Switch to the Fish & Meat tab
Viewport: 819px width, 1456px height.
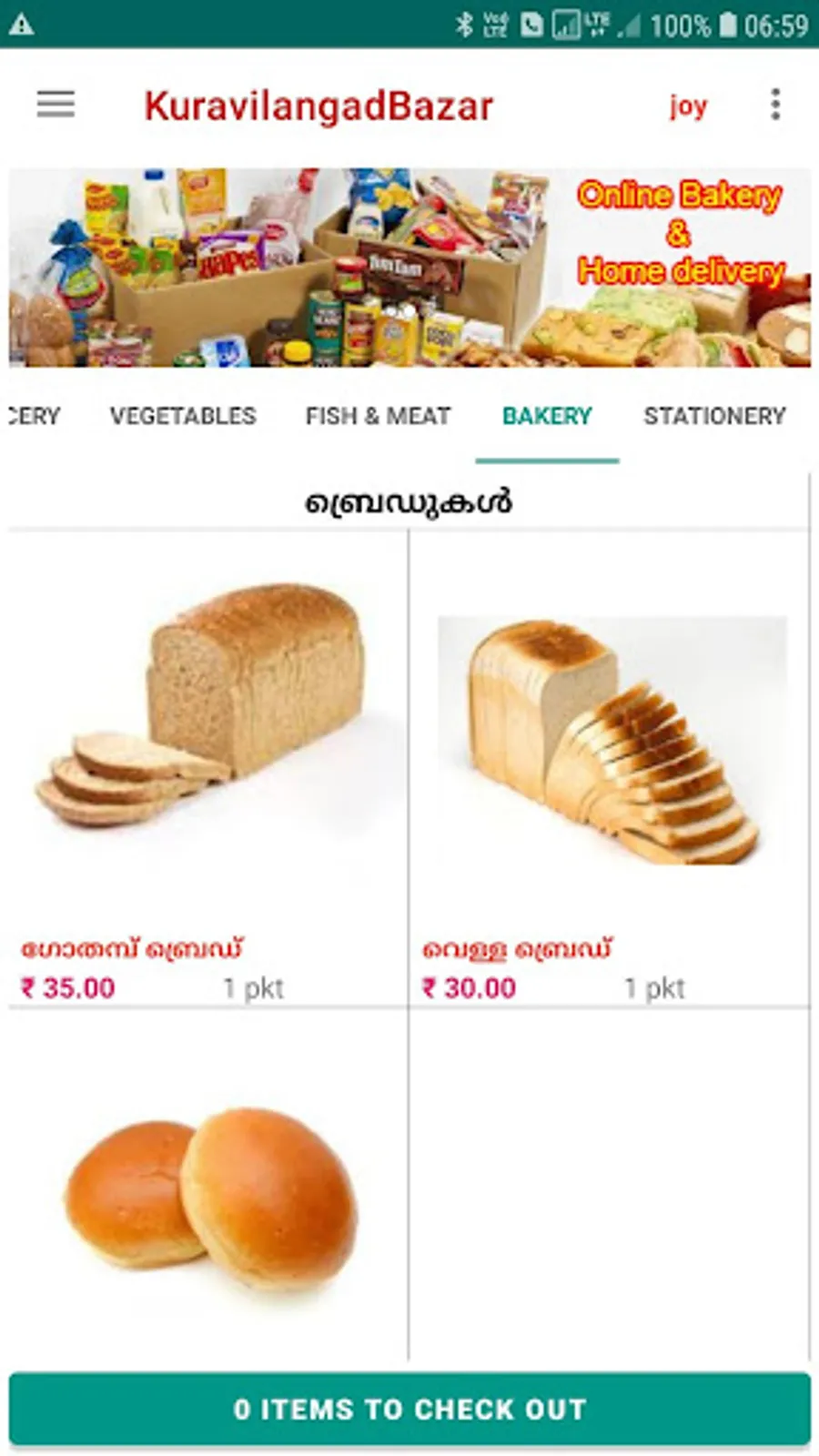tap(378, 416)
